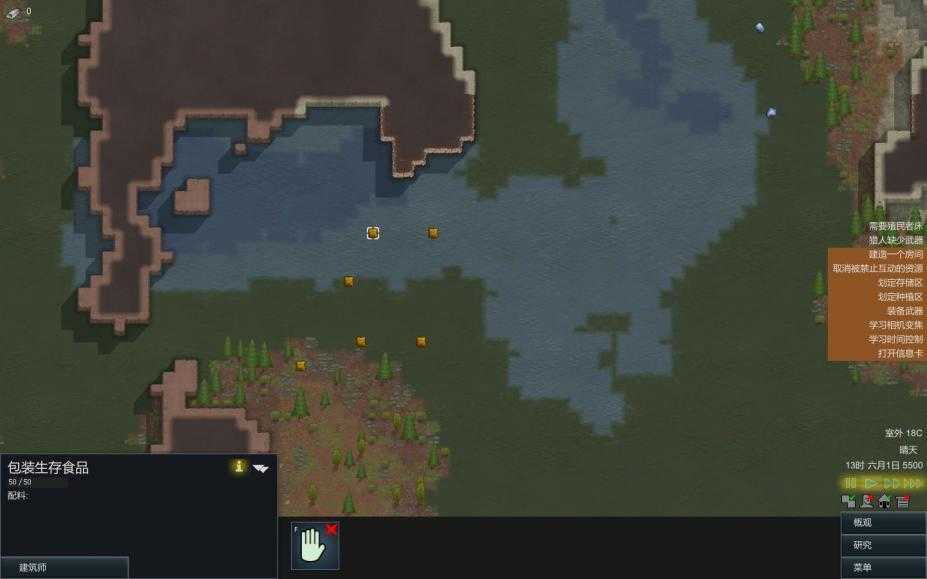Screen dimensions: 927x579
Task: Set the game to fastest triple-arrow speed
Action: (912, 483)
